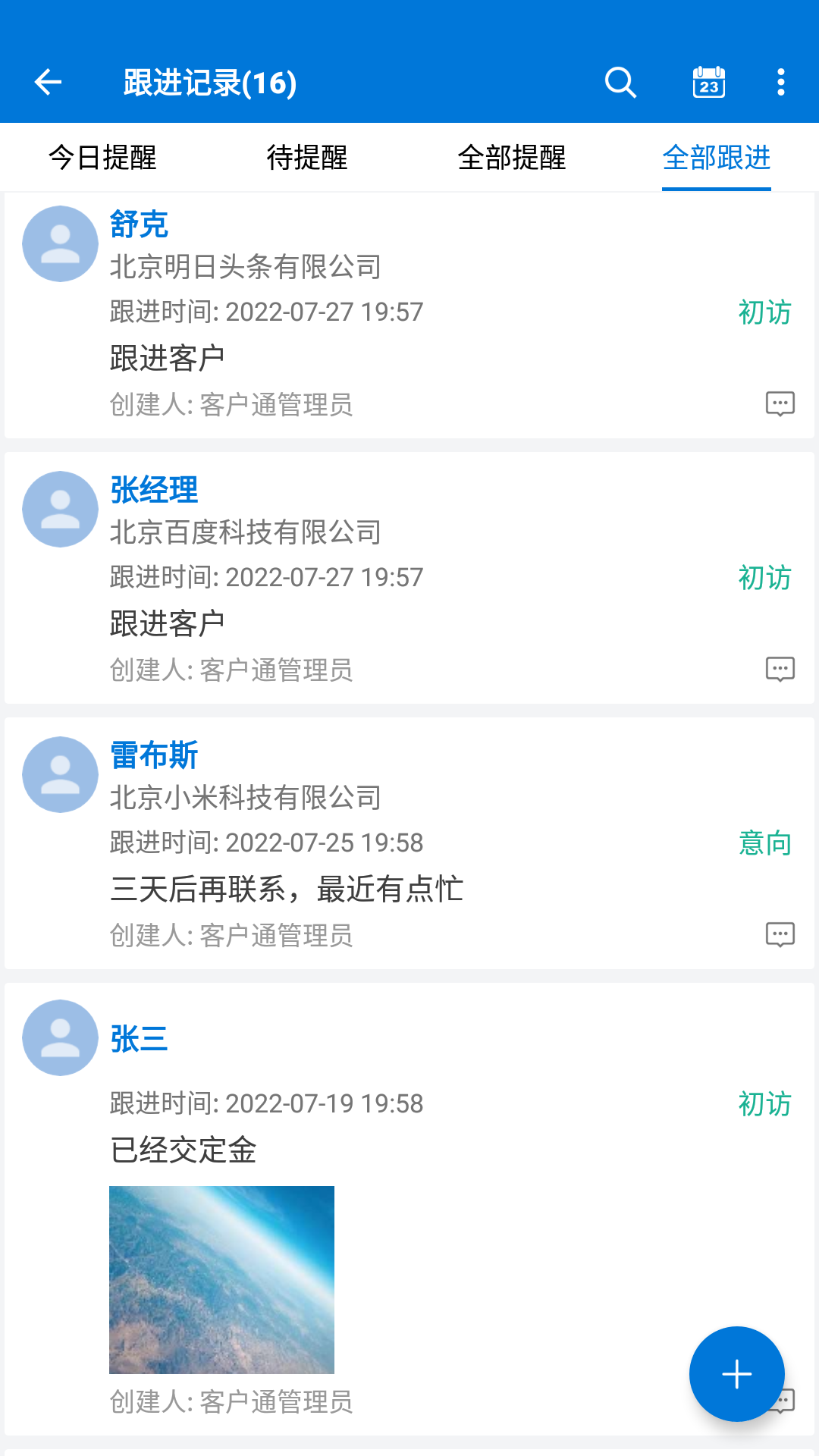
Task: Open the earth photo attached to 张三's record
Action: coord(223,1279)
